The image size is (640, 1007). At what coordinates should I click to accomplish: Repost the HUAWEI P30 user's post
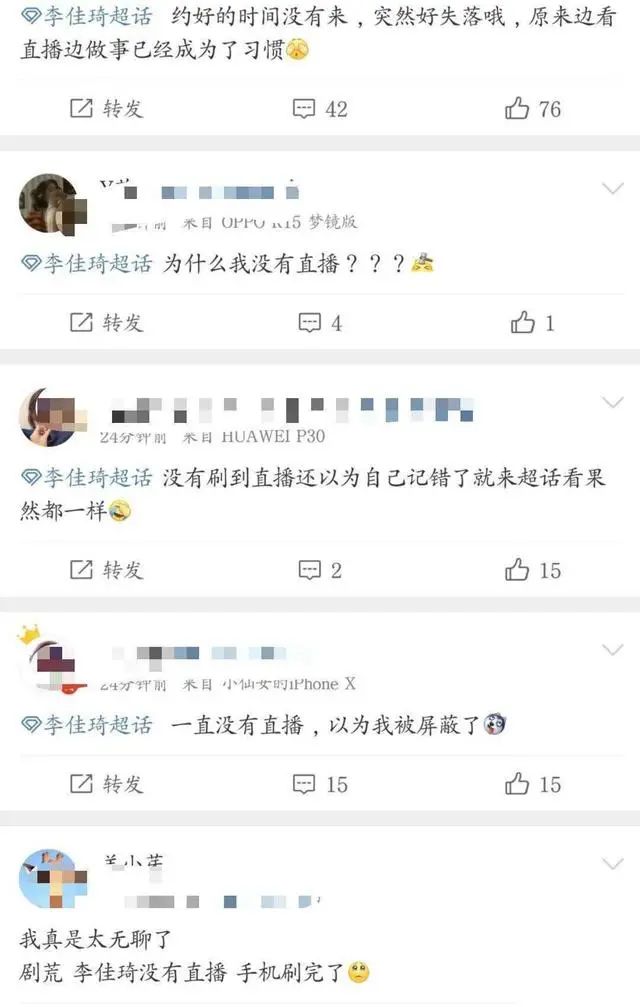click(x=106, y=570)
